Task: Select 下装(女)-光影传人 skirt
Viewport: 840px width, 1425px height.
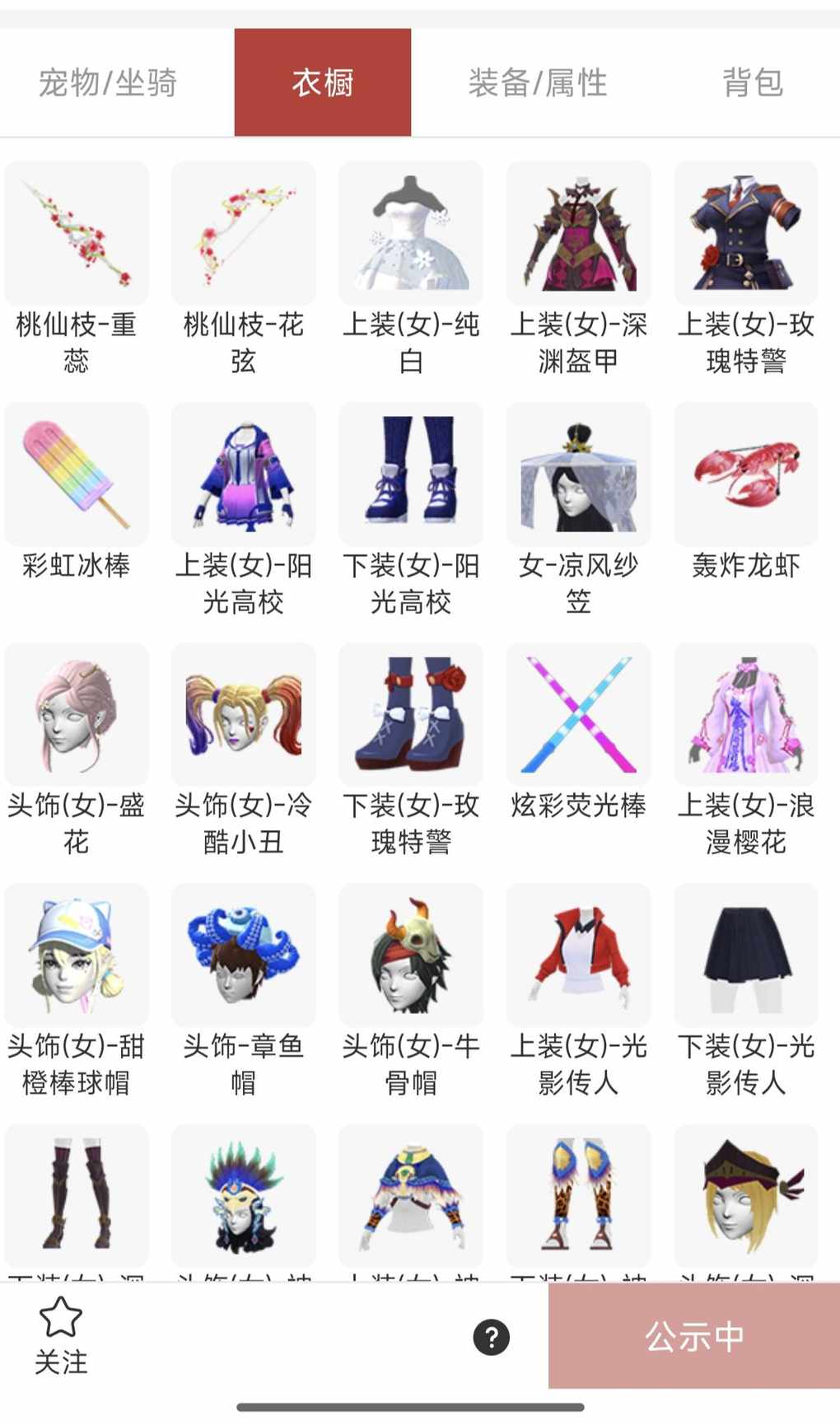Action: 746,955
